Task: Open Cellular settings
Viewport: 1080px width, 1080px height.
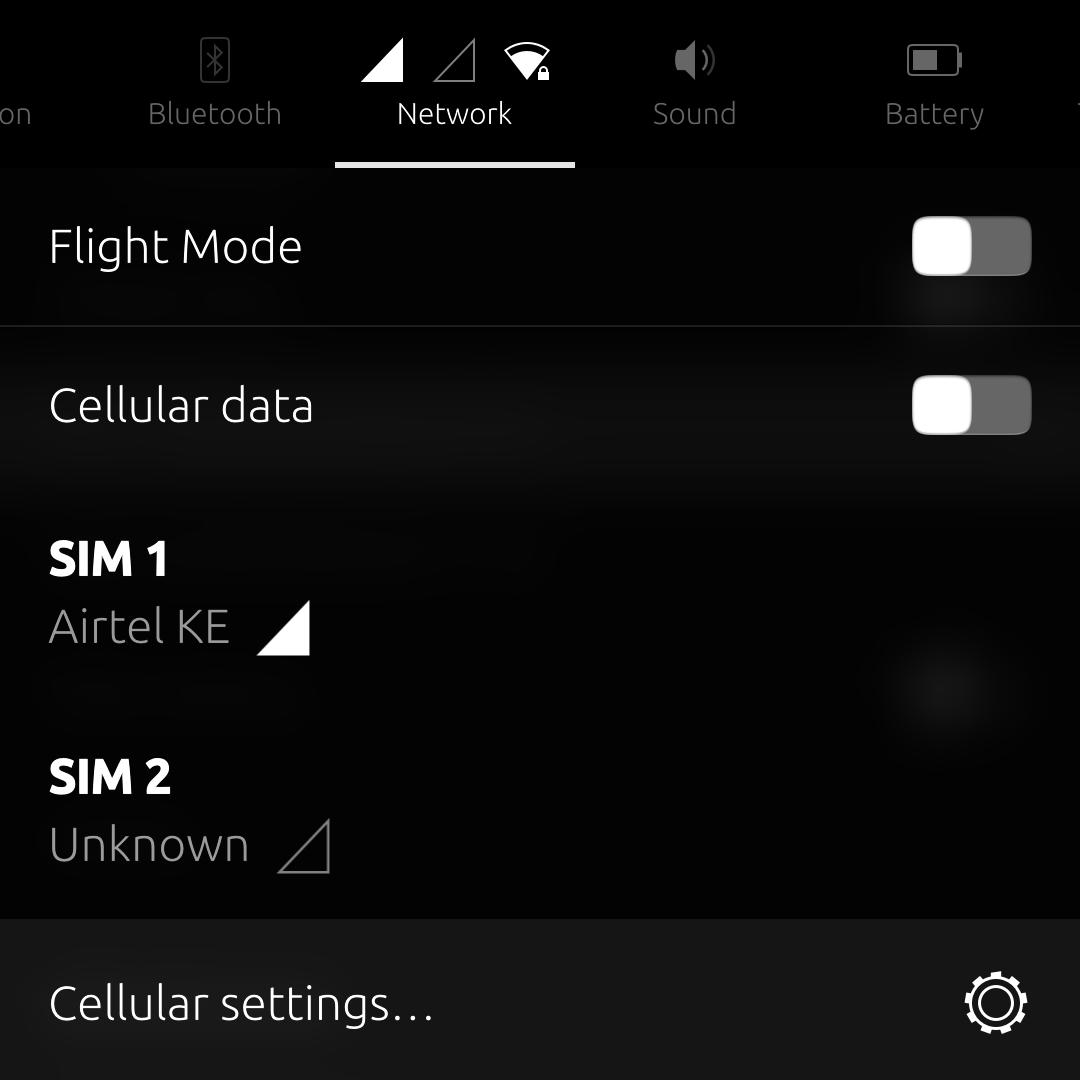Action: tap(540, 1003)
